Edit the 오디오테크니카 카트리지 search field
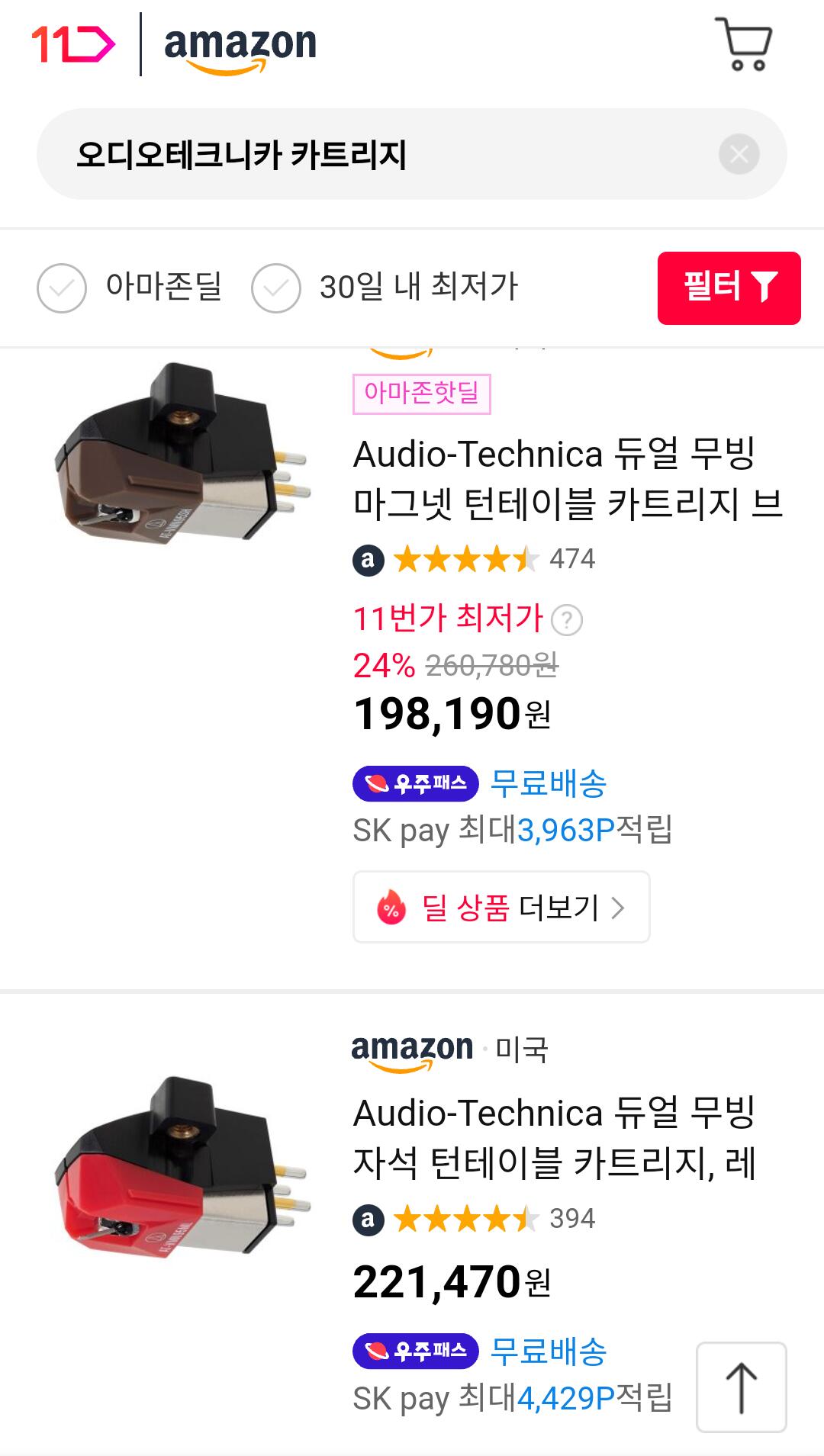 [x=381, y=154]
